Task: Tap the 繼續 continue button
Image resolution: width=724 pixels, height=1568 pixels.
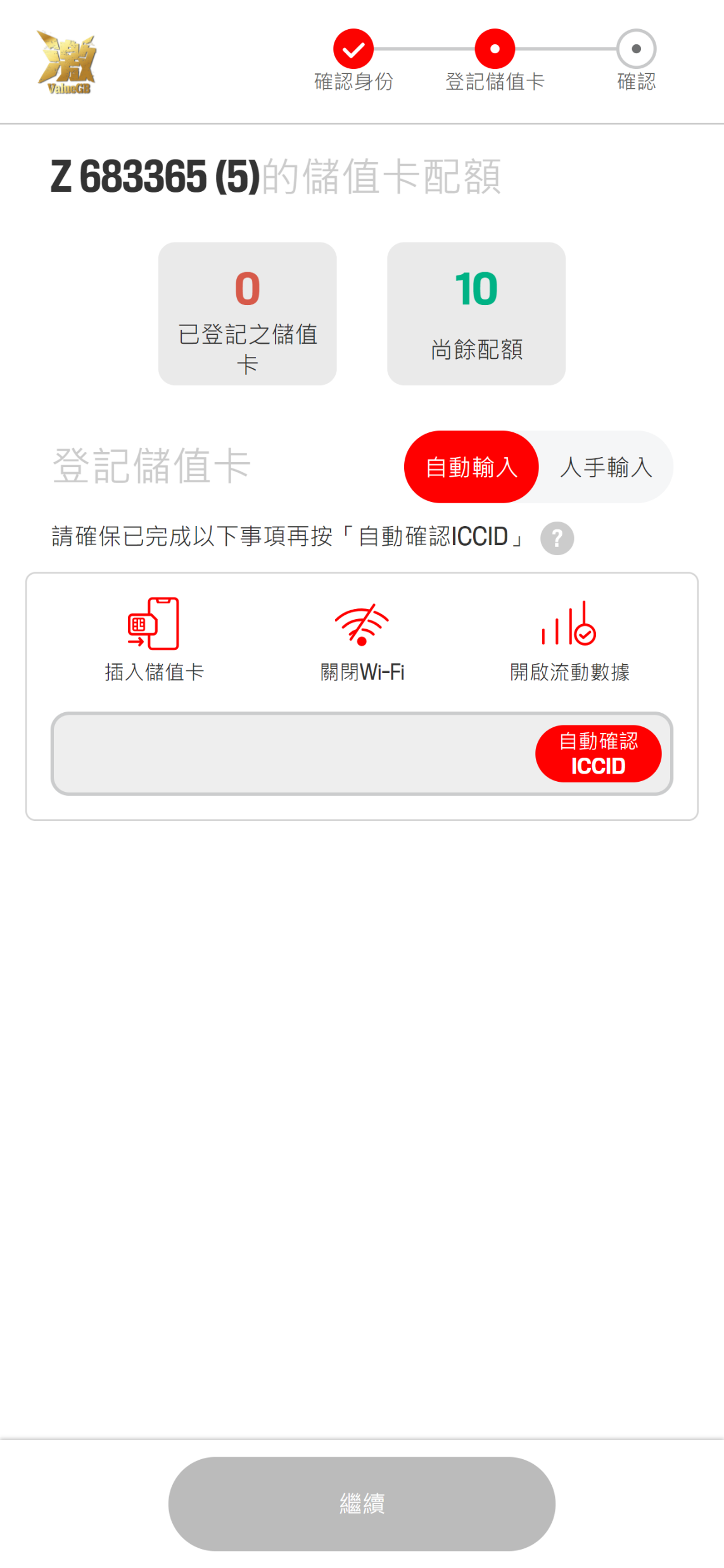Action: pyautogui.click(x=362, y=1503)
